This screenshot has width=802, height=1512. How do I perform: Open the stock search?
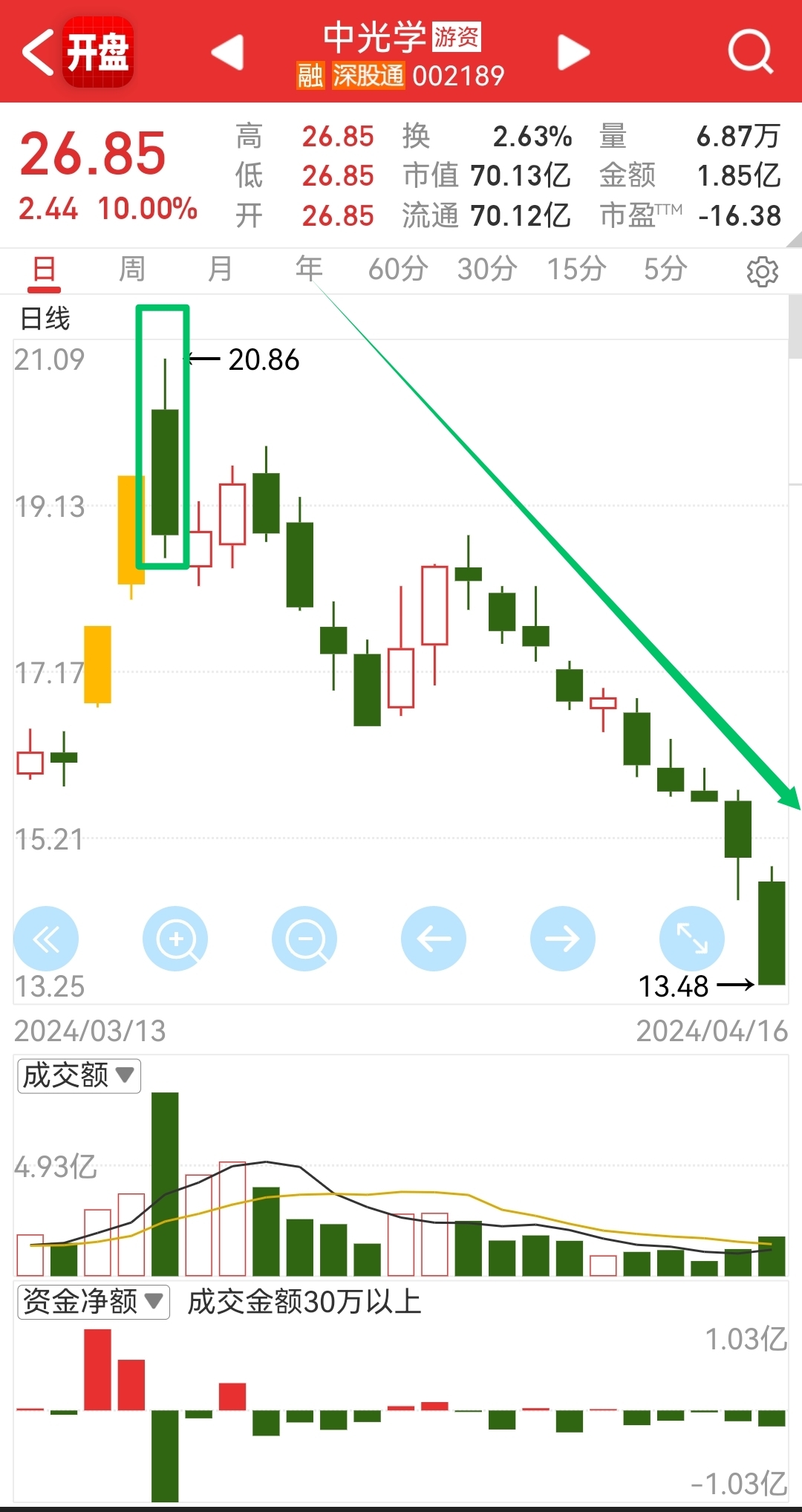[750, 52]
